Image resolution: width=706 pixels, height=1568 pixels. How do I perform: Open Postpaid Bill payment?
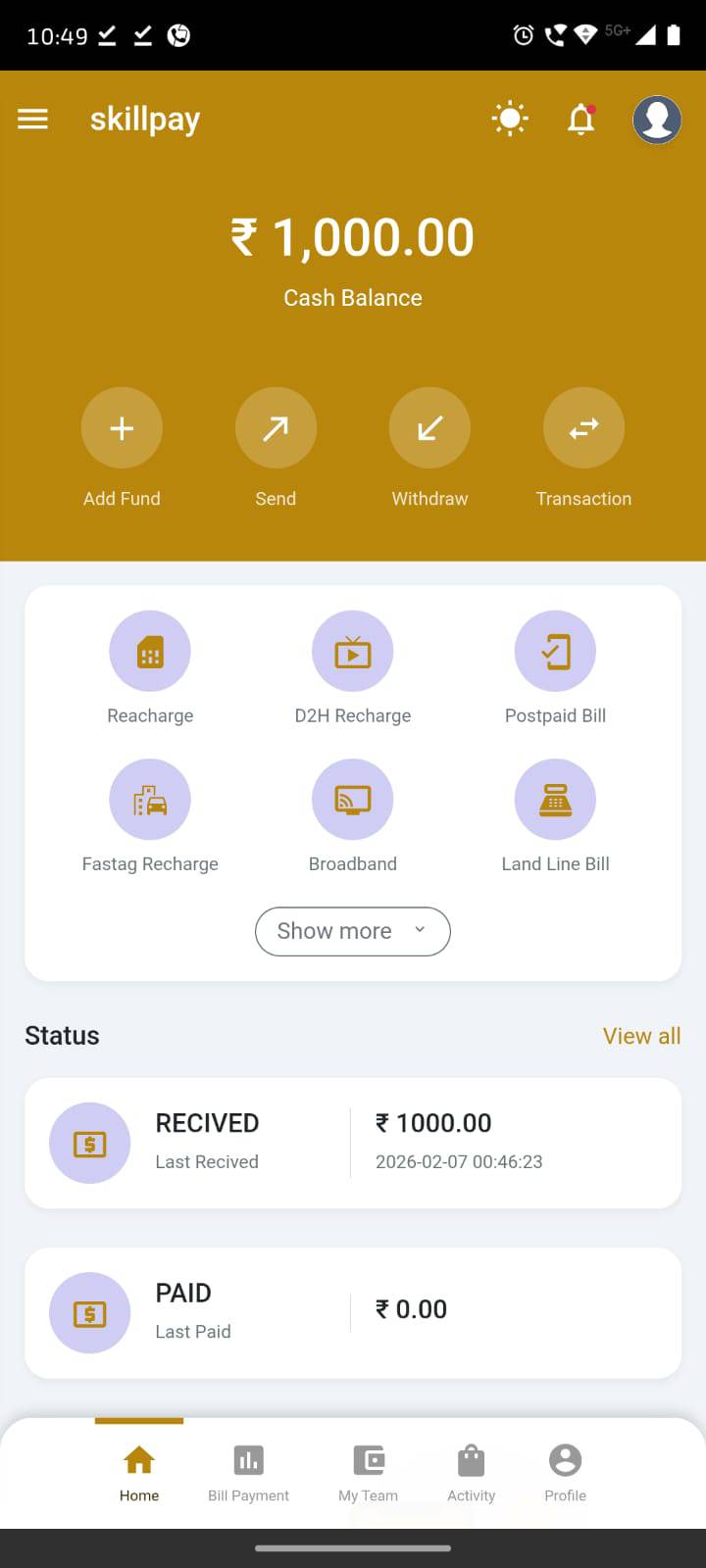(555, 652)
